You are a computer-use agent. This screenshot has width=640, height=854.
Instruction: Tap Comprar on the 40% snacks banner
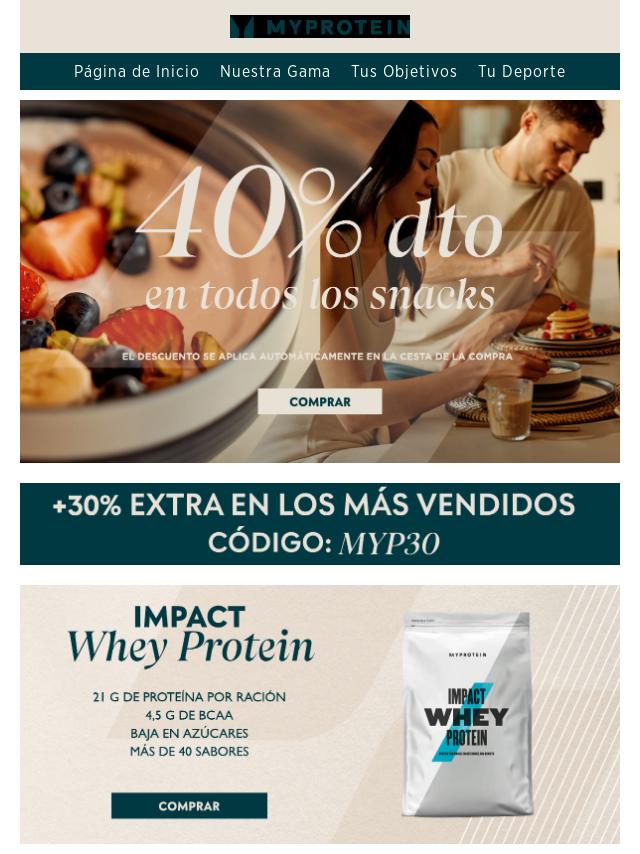[x=320, y=402]
